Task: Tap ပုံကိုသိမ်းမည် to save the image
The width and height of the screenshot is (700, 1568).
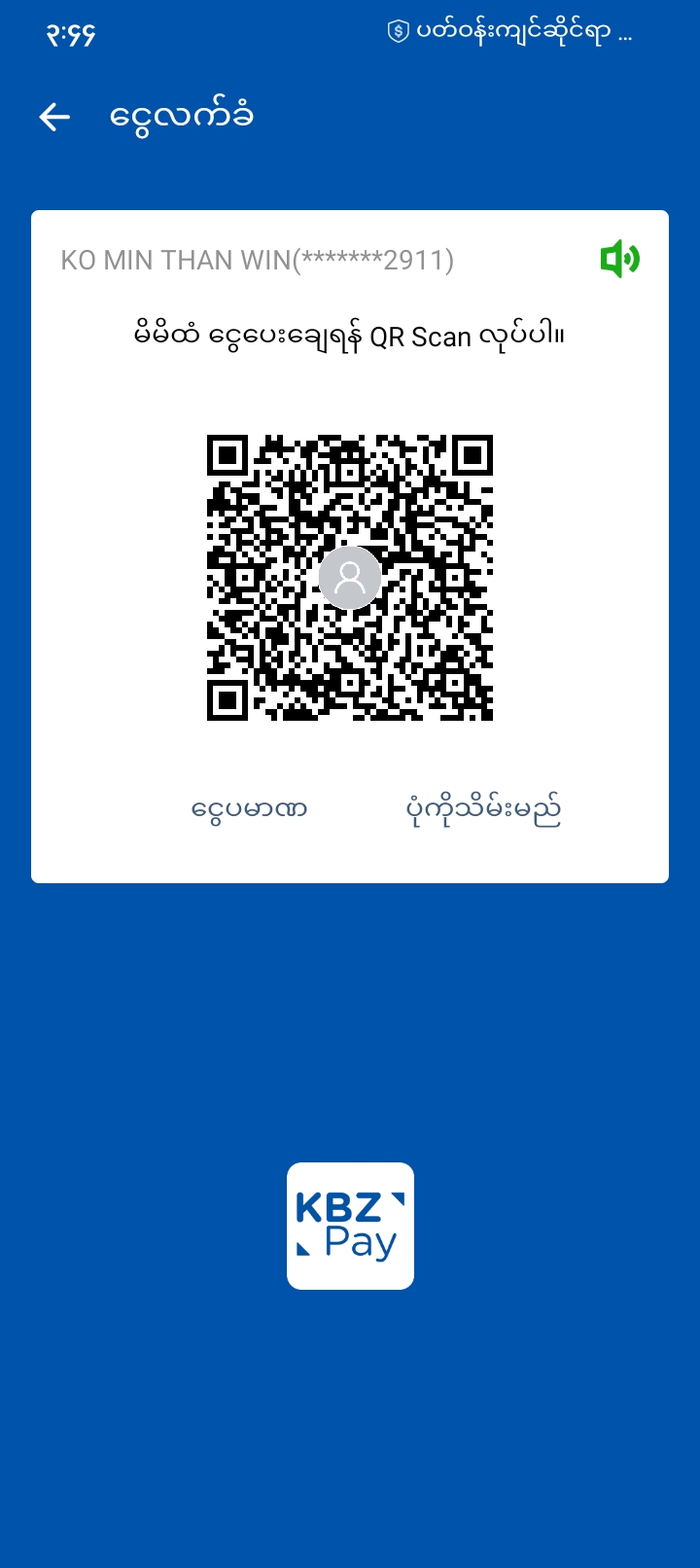Action: [483, 809]
